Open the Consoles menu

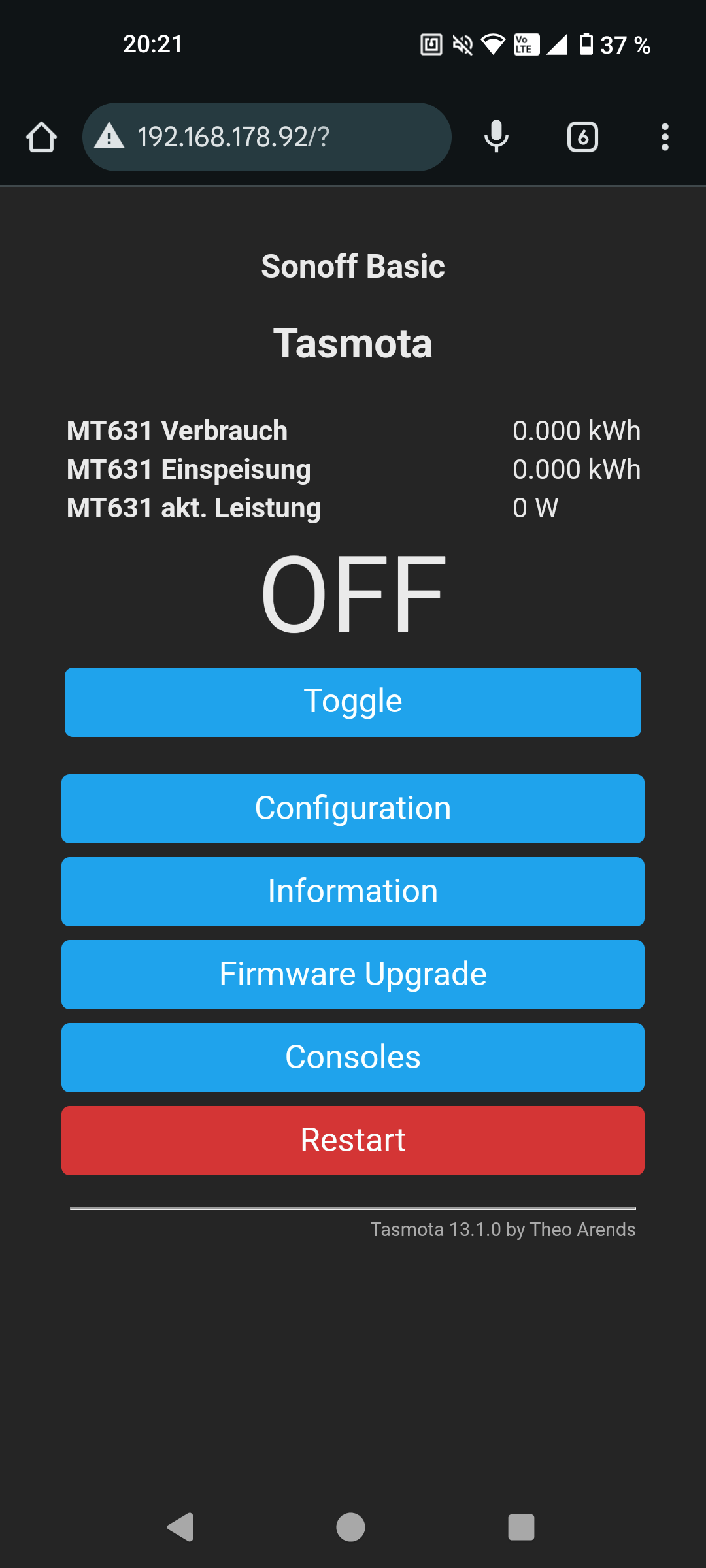353,1058
